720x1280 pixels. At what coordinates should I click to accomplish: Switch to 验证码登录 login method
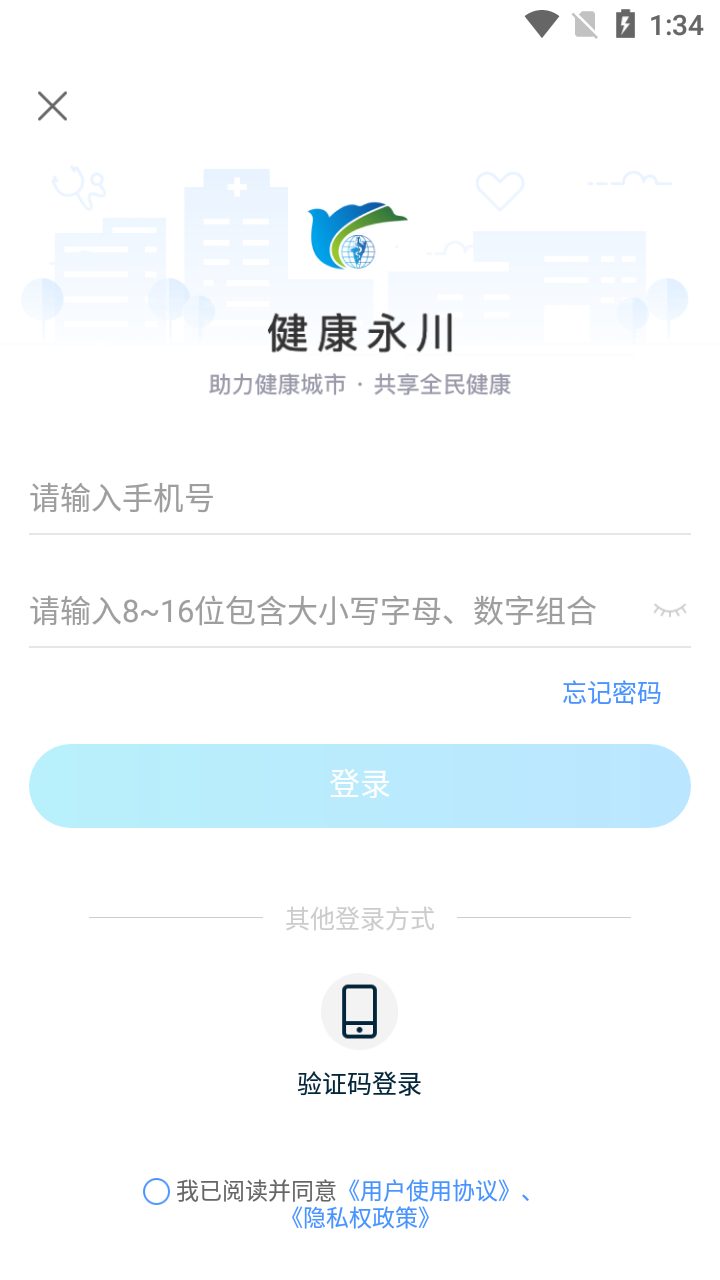(359, 1082)
